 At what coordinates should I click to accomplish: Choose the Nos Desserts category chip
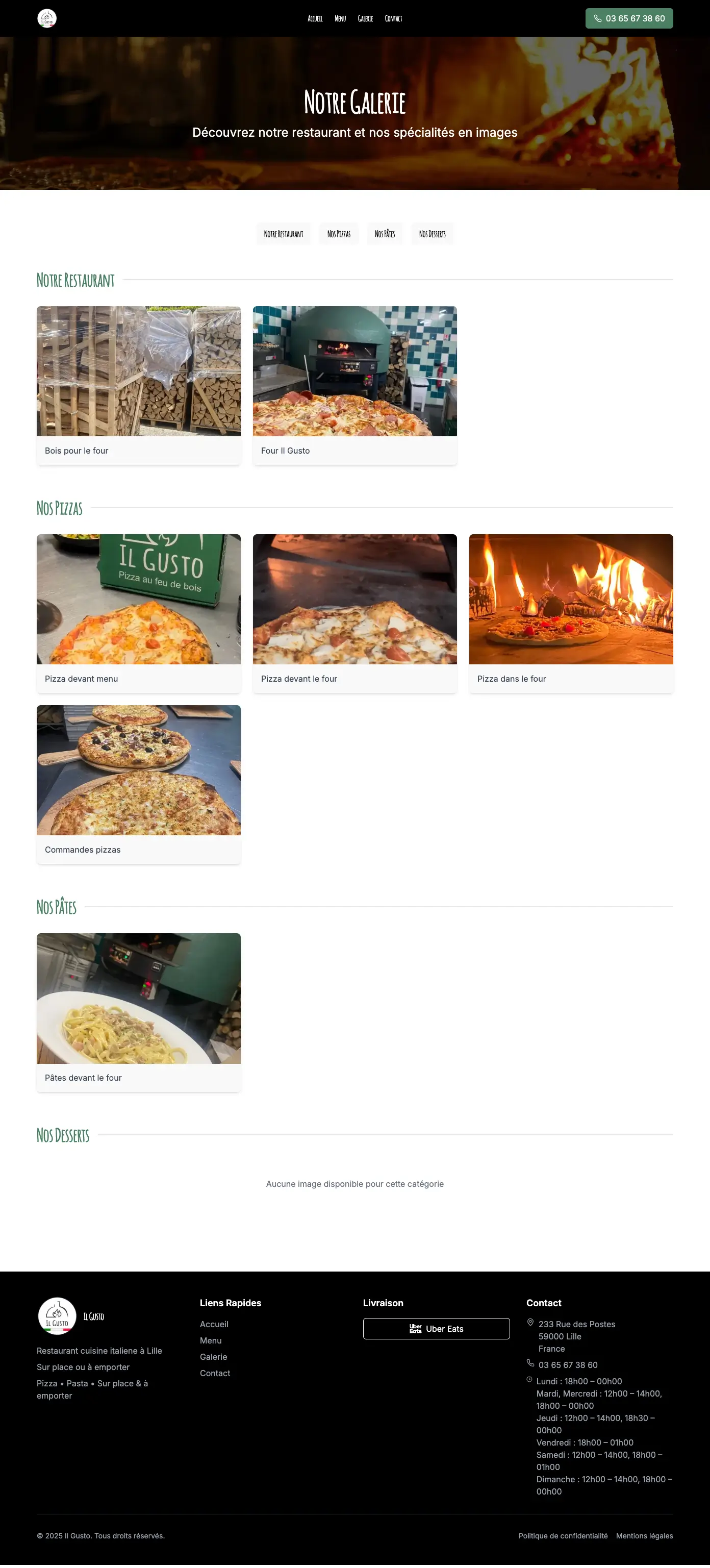(432, 234)
